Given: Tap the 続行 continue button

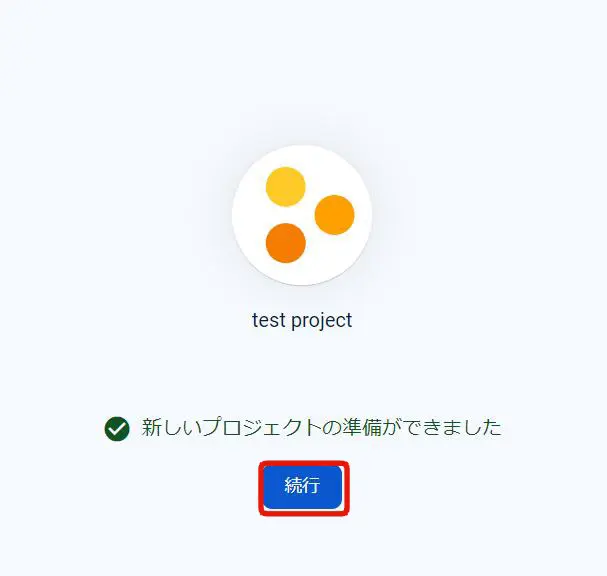Looking at the screenshot, I should pyautogui.click(x=303, y=487).
